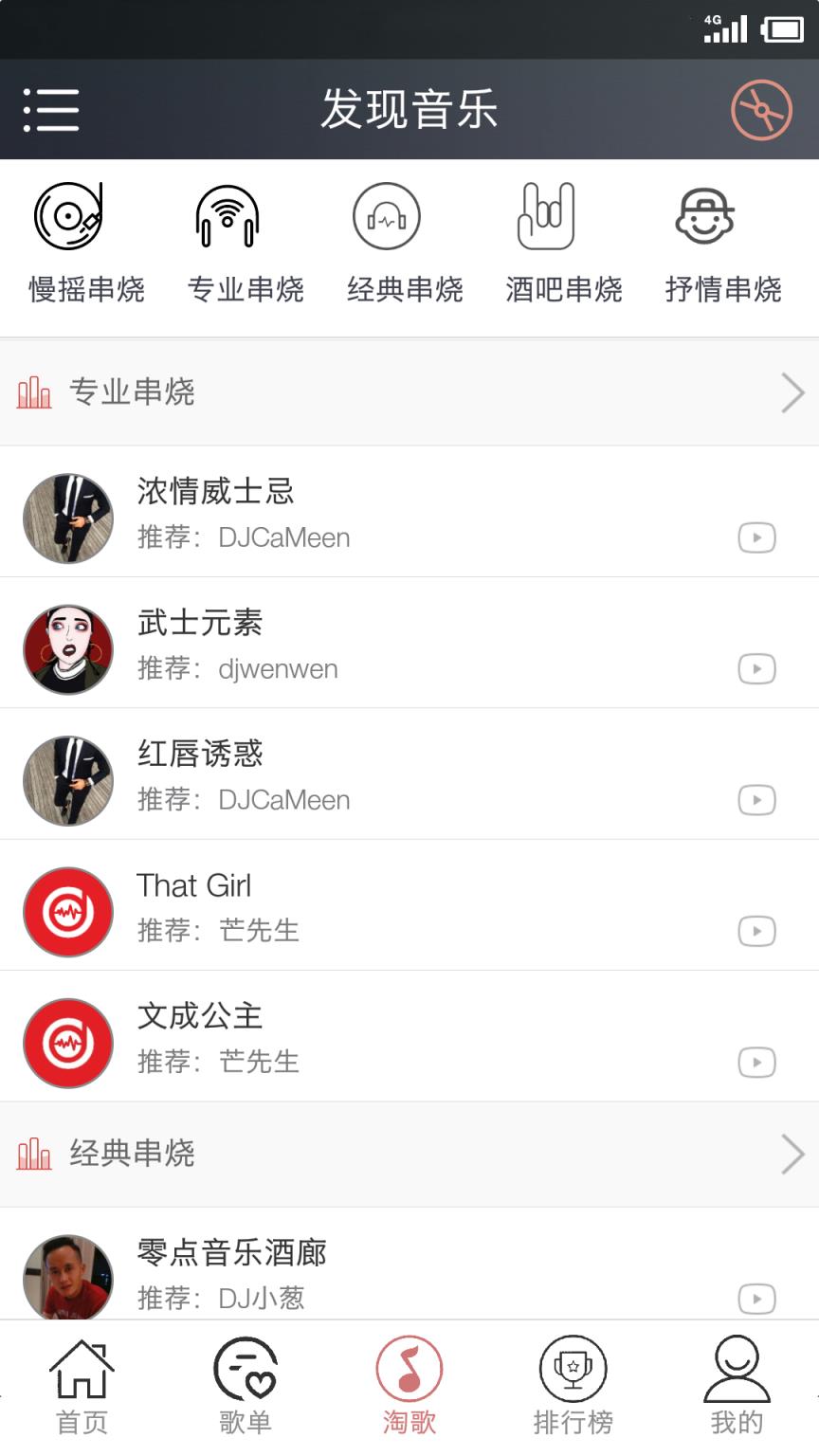Click the djwenwen avatar thumbnail

pyautogui.click(x=67, y=649)
